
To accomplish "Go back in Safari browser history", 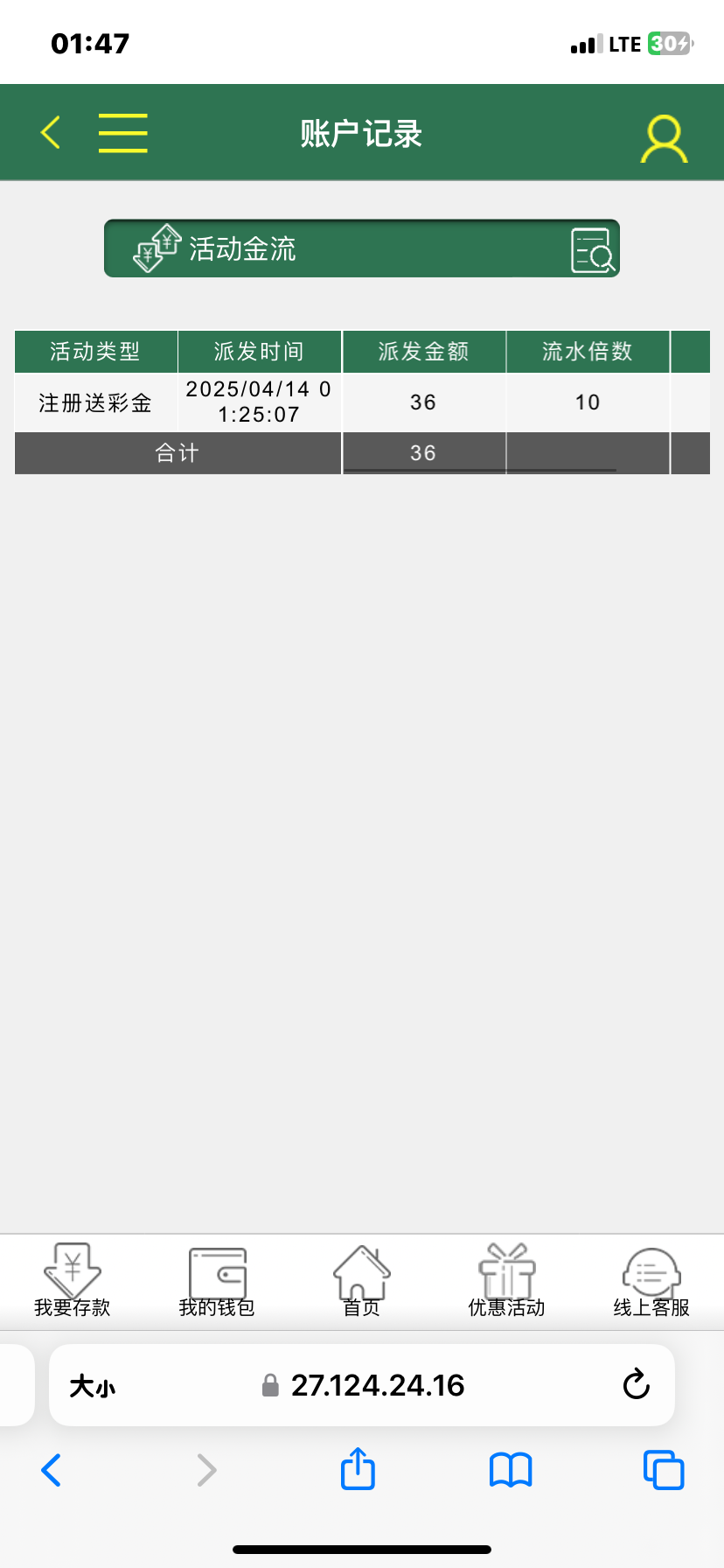I will tap(52, 1470).
